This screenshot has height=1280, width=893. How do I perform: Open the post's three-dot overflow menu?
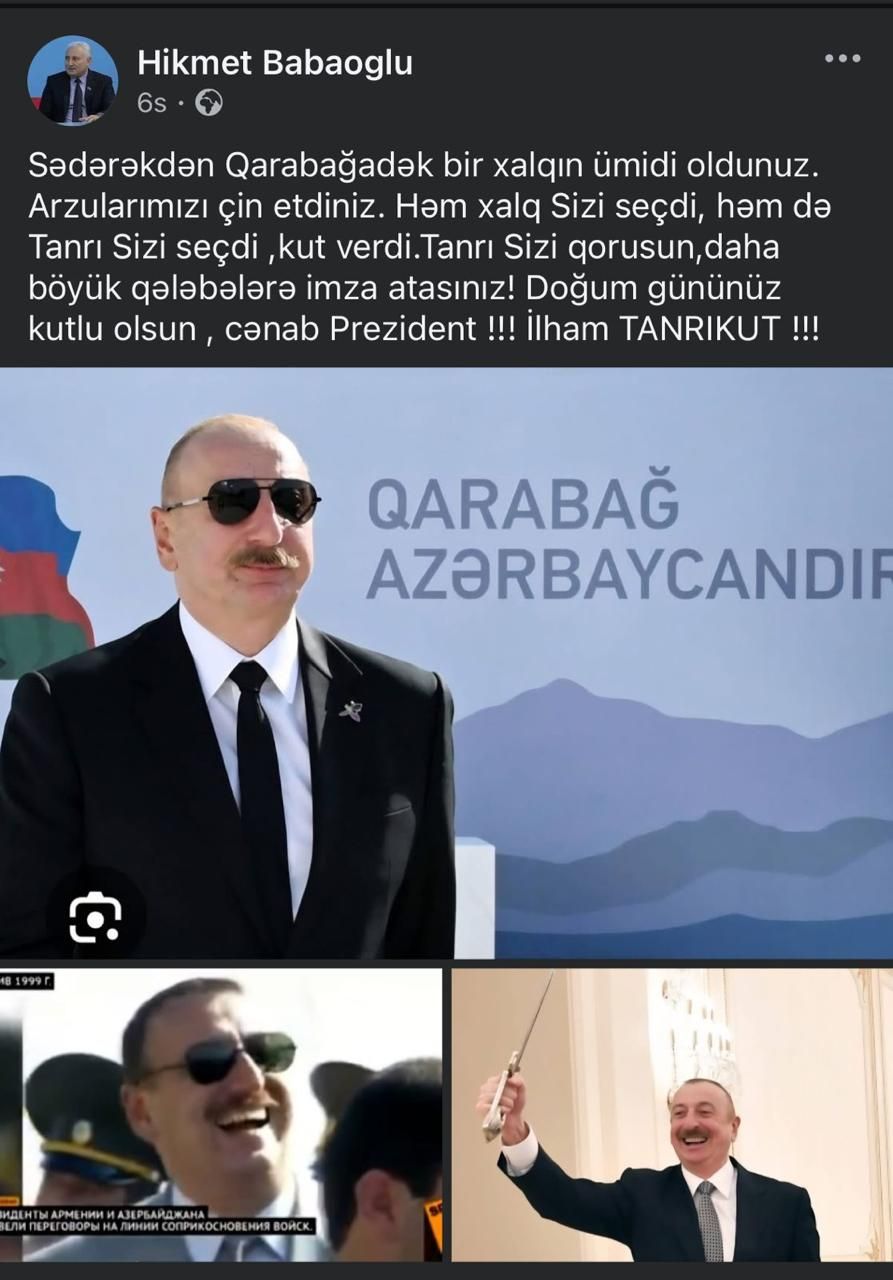point(842,59)
